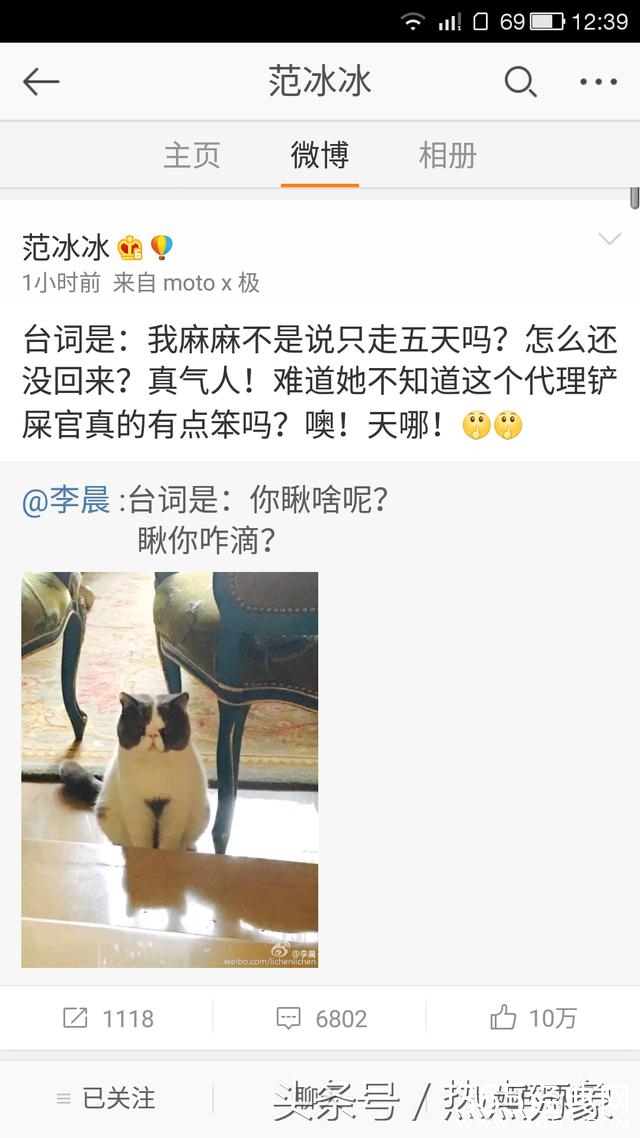View the cat photo in full
Screen dimensions: 640x1138
pos(170,769)
